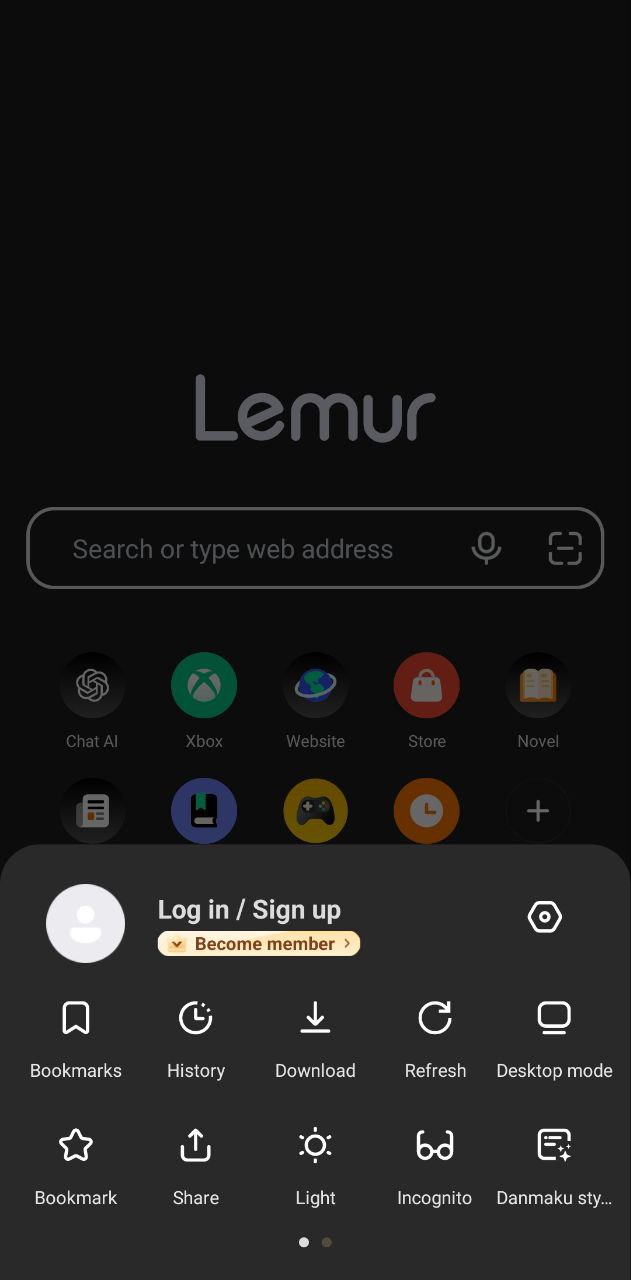631x1280 pixels.
Task: Tap the Become member badge
Action: click(259, 944)
